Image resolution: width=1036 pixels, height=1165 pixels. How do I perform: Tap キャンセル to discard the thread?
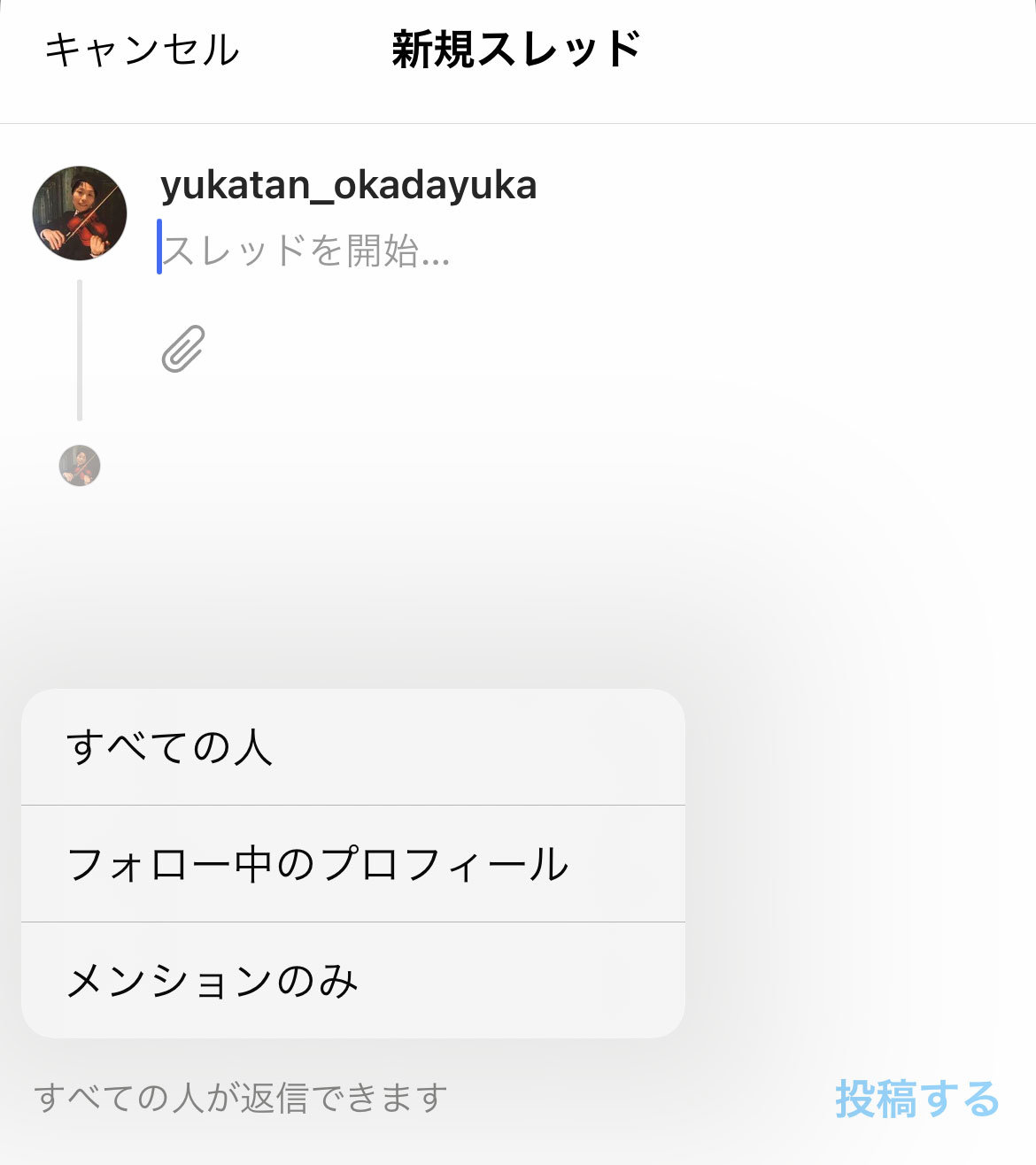point(142,50)
